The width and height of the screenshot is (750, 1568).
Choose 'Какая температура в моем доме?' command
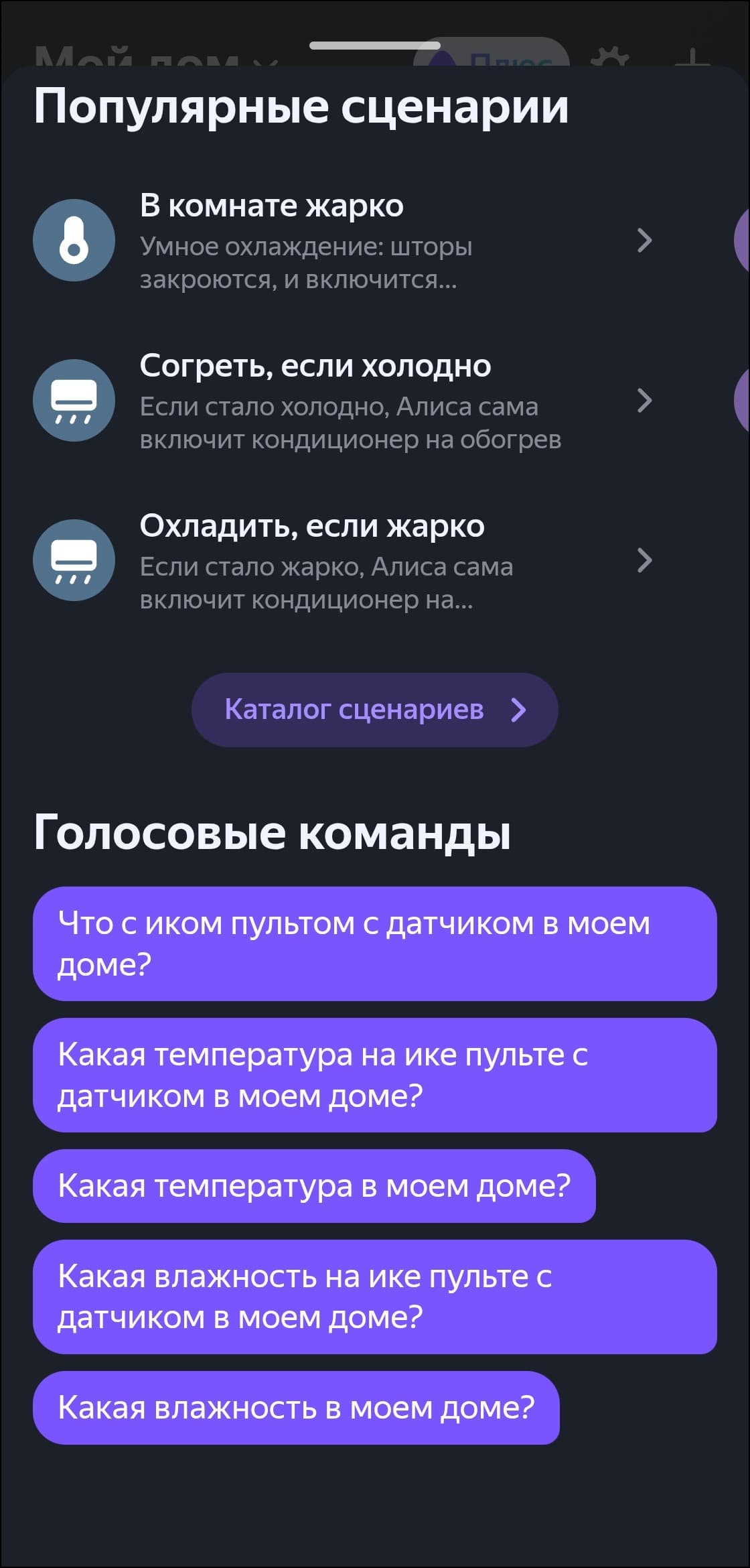pos(314,1185)
